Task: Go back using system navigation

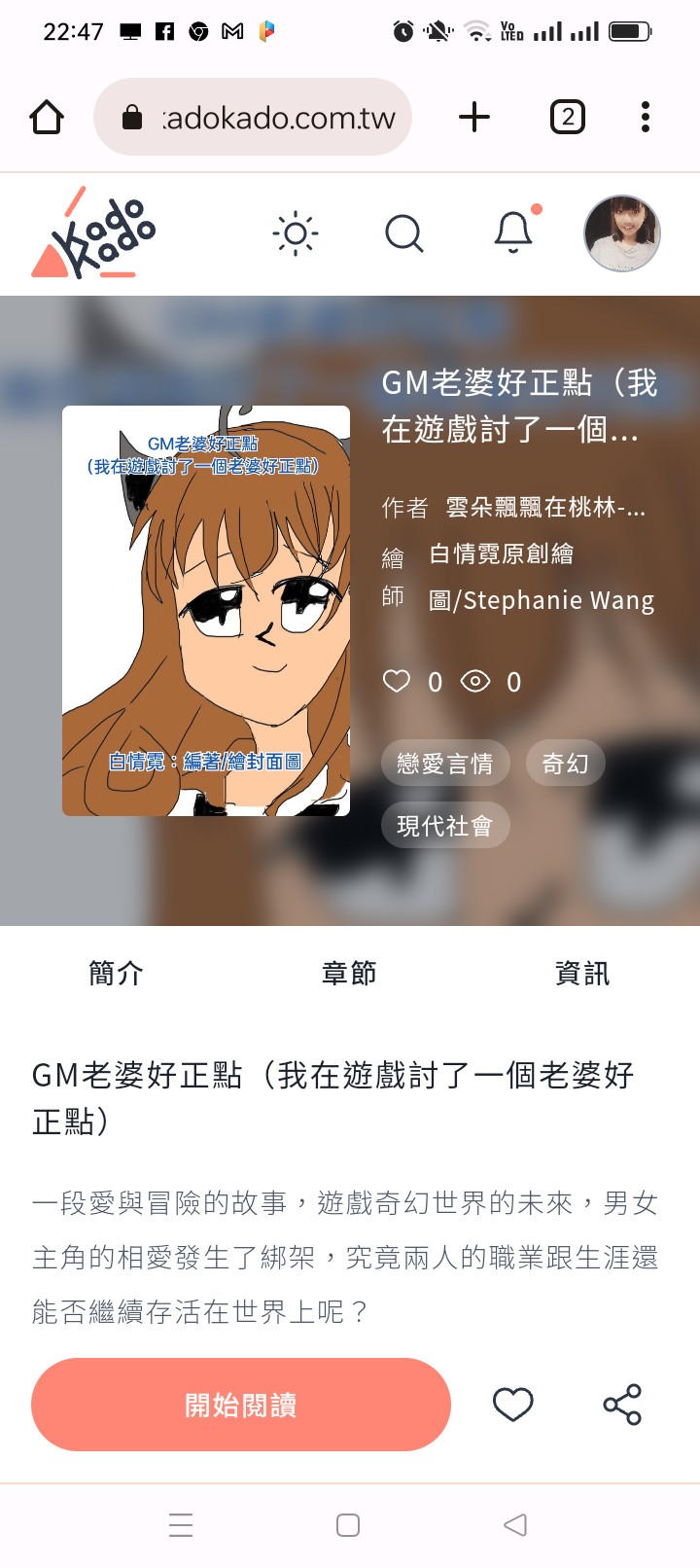Action: (515, 1524)
